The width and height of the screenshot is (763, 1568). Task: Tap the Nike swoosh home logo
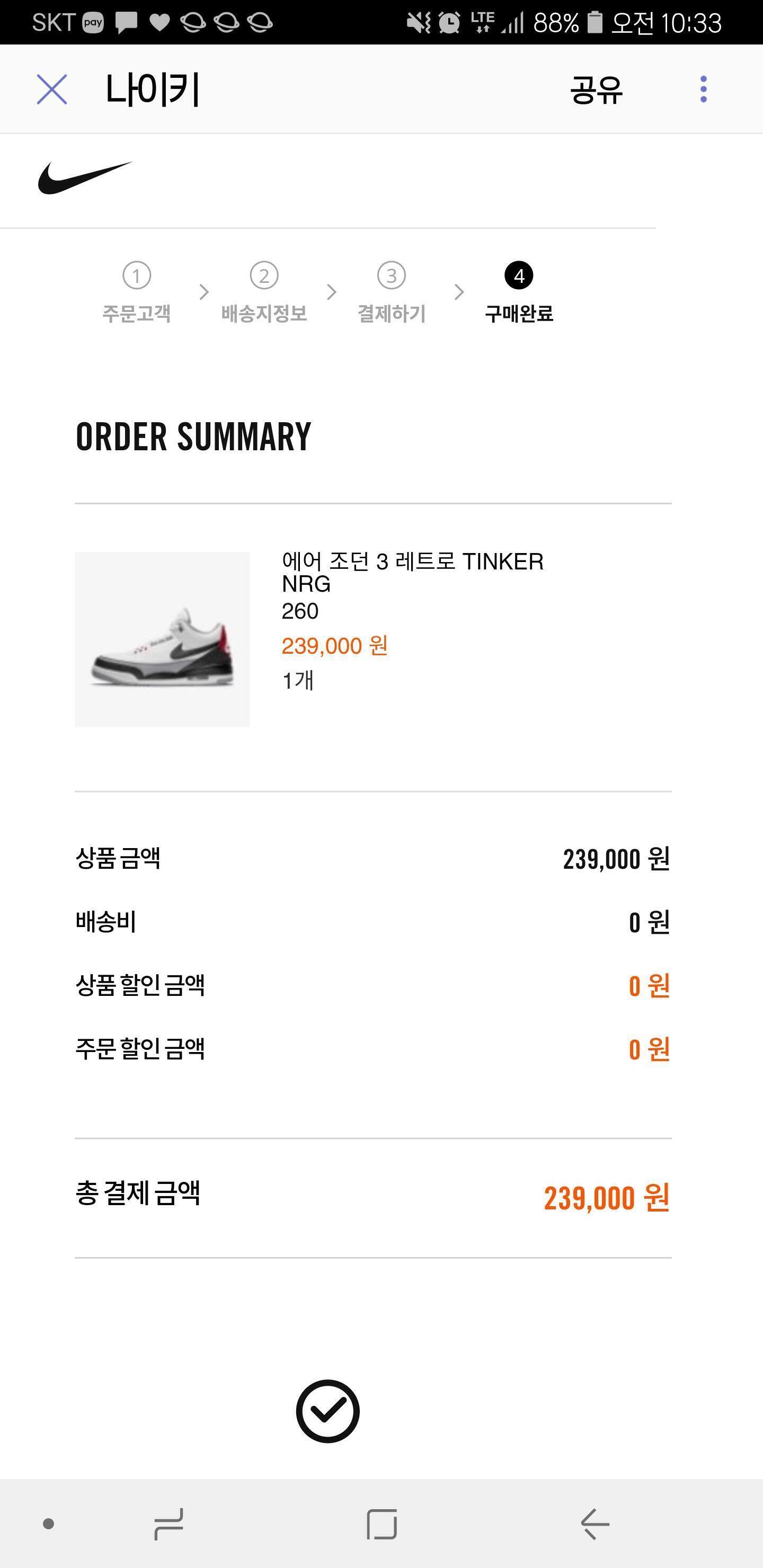[x=85, y=178]
